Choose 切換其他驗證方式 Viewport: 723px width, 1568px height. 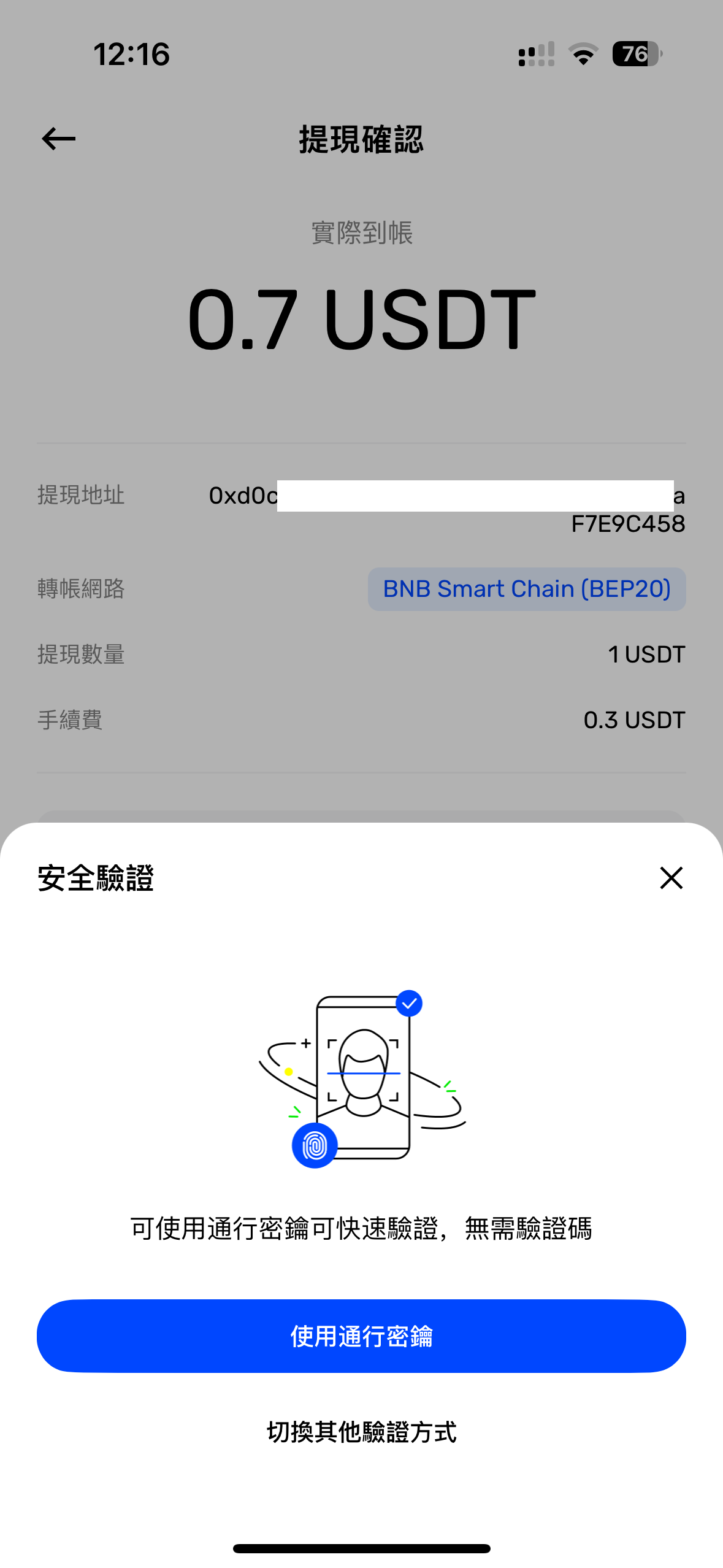tap(361, 1432)
